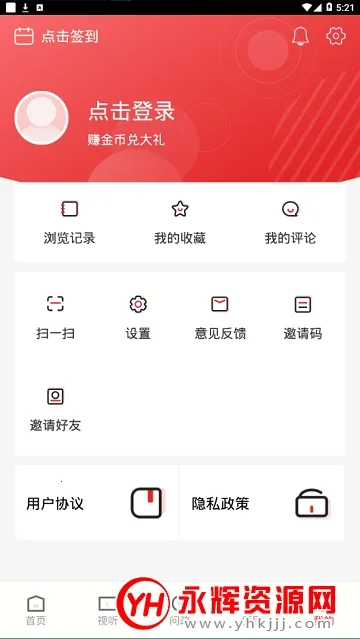This screenshot has height=639, width=360.
Task: Launch 扫一扫 scanner
Action: pyautogui.click(x=55, y=318)
